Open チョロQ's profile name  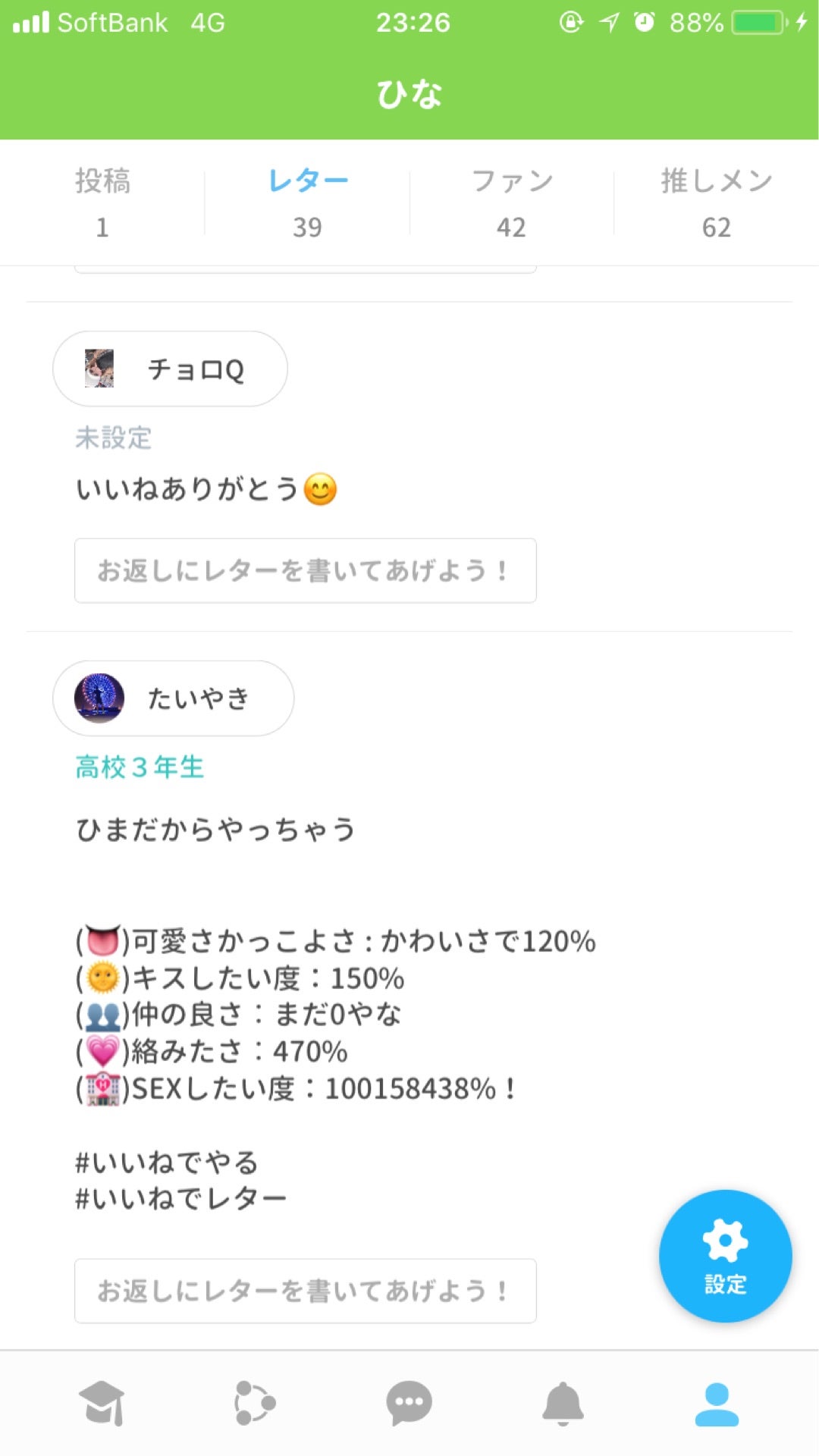(196, 369)
